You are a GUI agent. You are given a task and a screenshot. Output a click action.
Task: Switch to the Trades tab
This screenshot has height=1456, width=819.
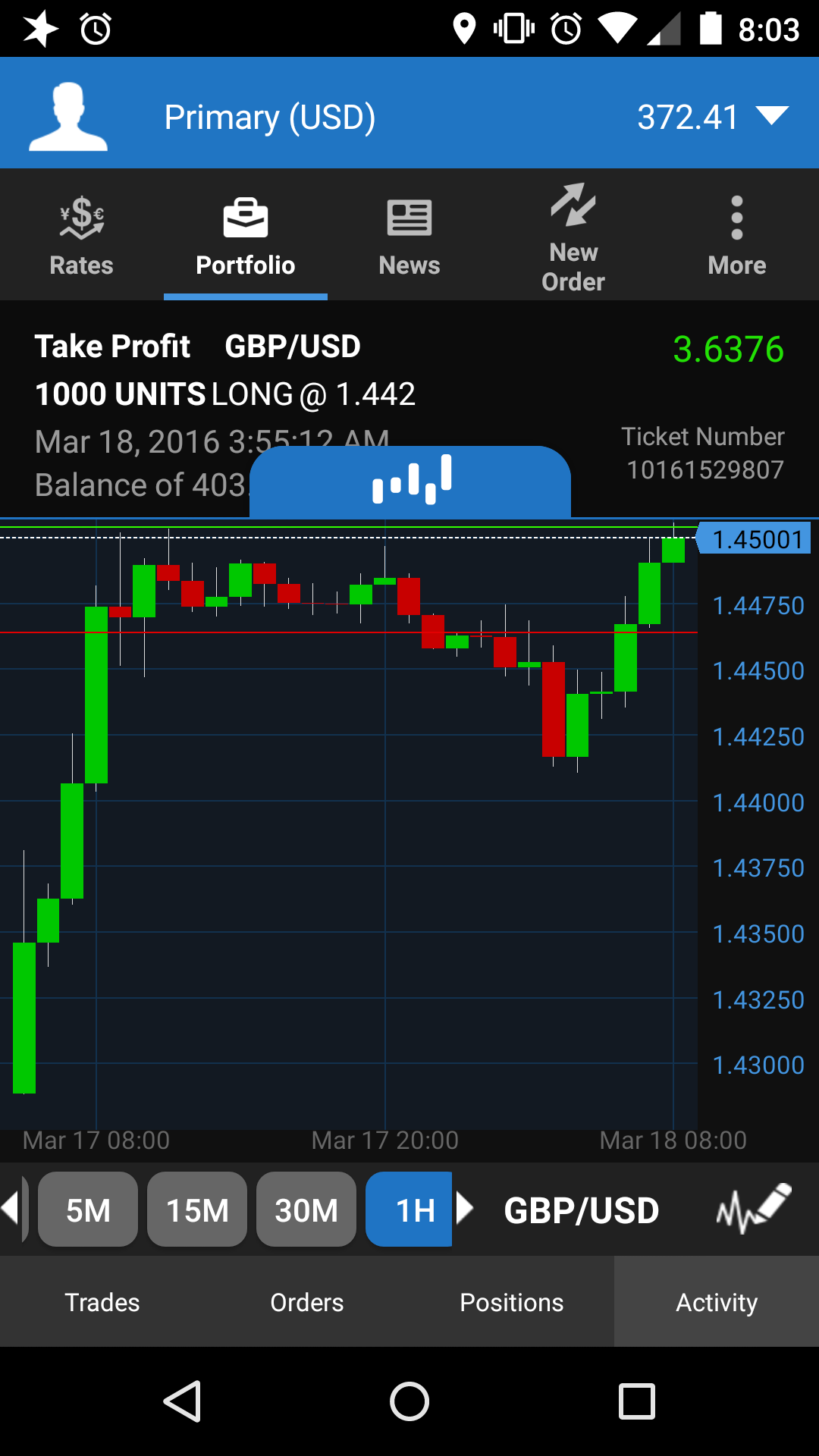[x=102, y=1302]
